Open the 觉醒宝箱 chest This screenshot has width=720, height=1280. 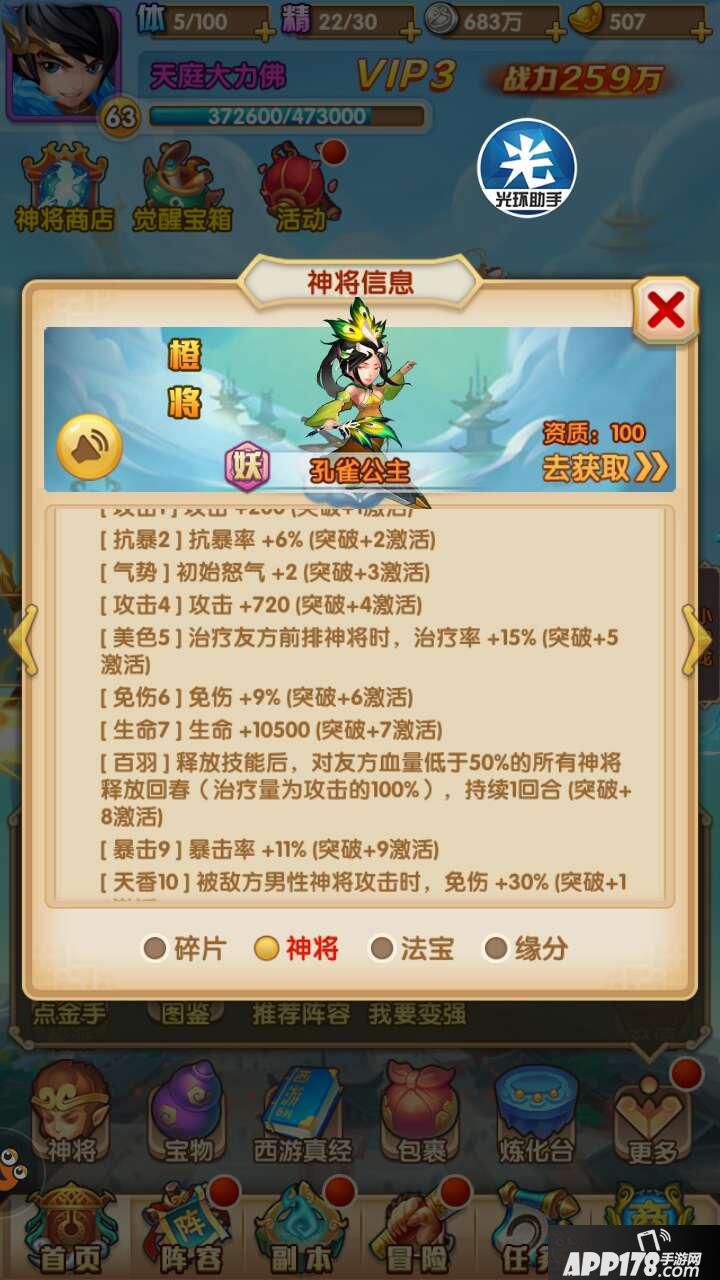183,190
